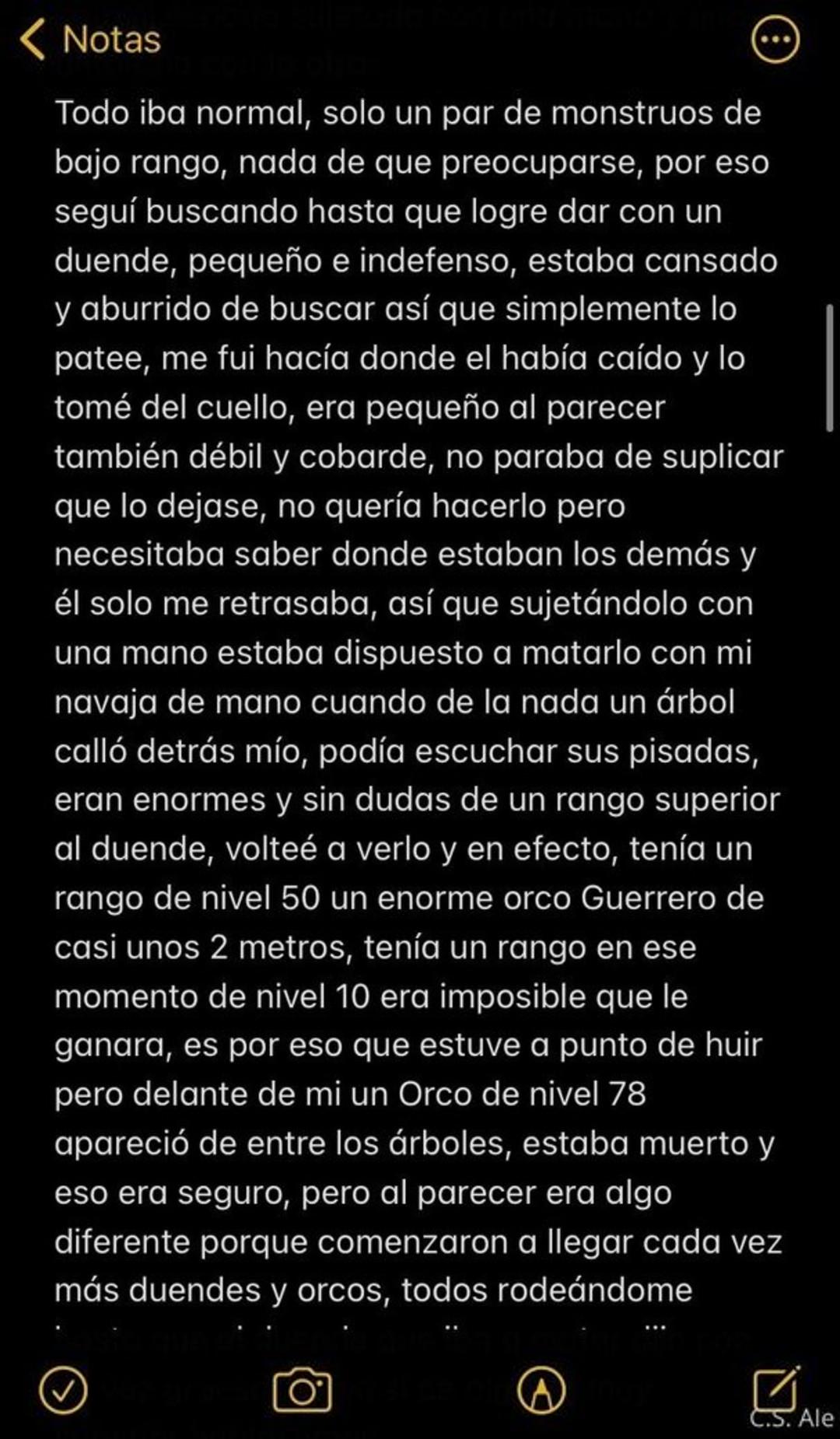
Task: Open the camera attachment option
Action: (303, 1390)
